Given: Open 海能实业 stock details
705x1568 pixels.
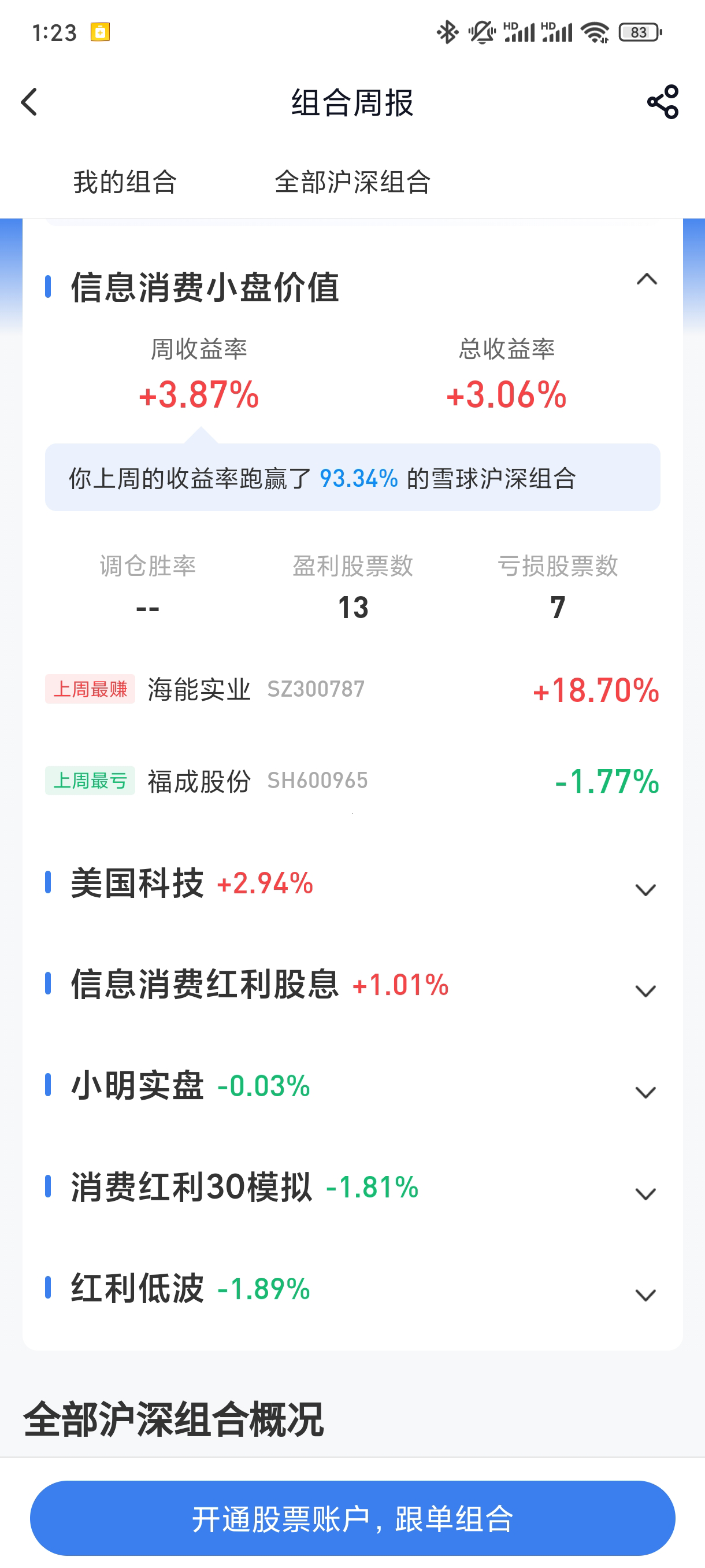Looking at the screenshot, I should tap(199, 690).
